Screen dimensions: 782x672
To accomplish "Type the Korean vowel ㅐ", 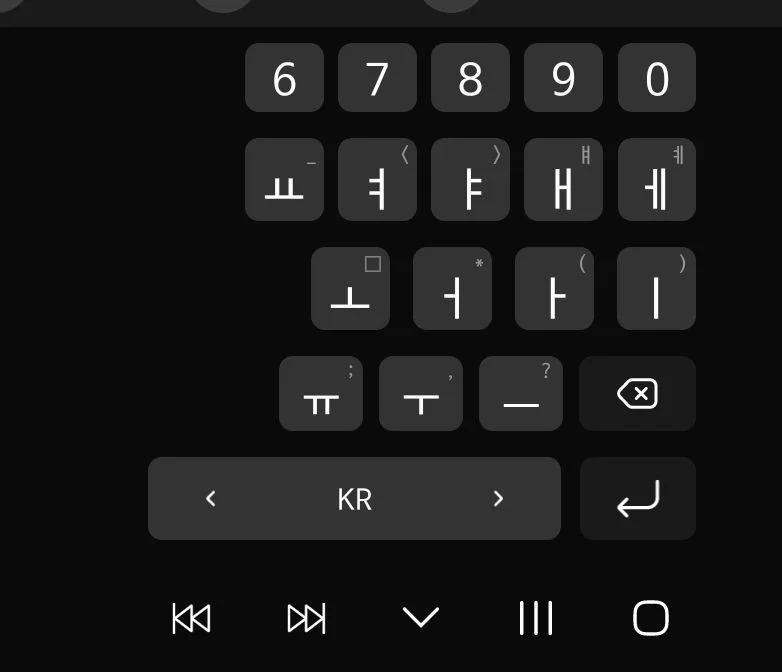I will (563, 180).
